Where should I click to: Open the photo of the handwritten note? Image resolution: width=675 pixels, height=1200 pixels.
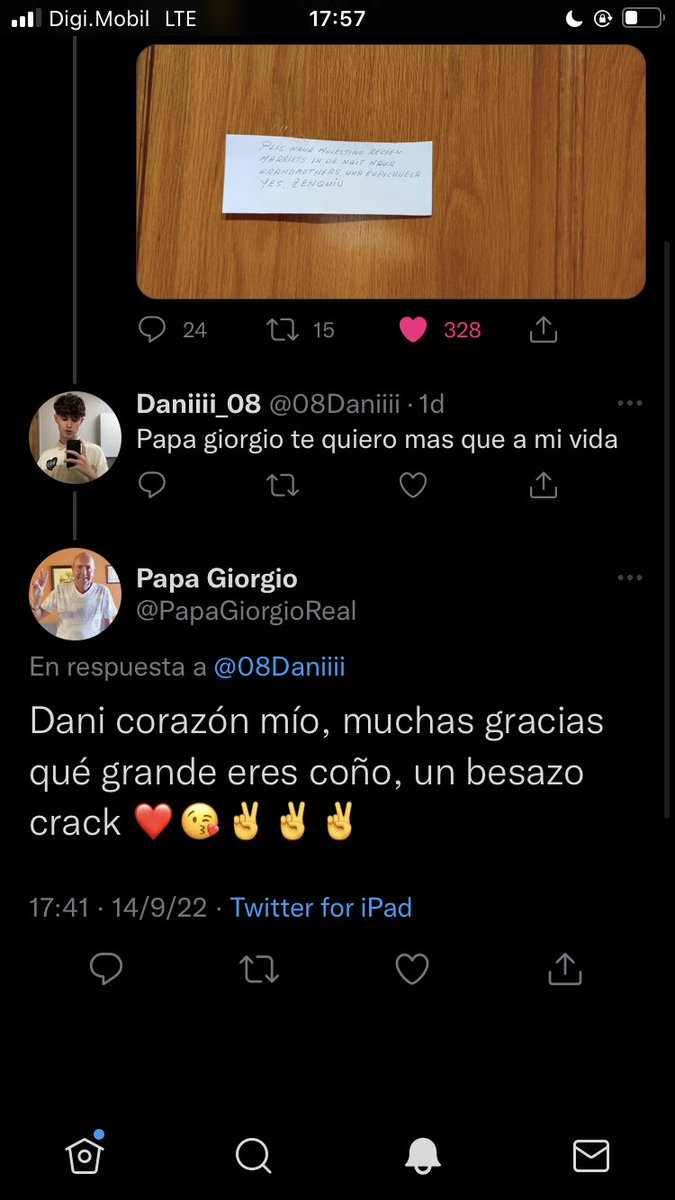point(391,171)
